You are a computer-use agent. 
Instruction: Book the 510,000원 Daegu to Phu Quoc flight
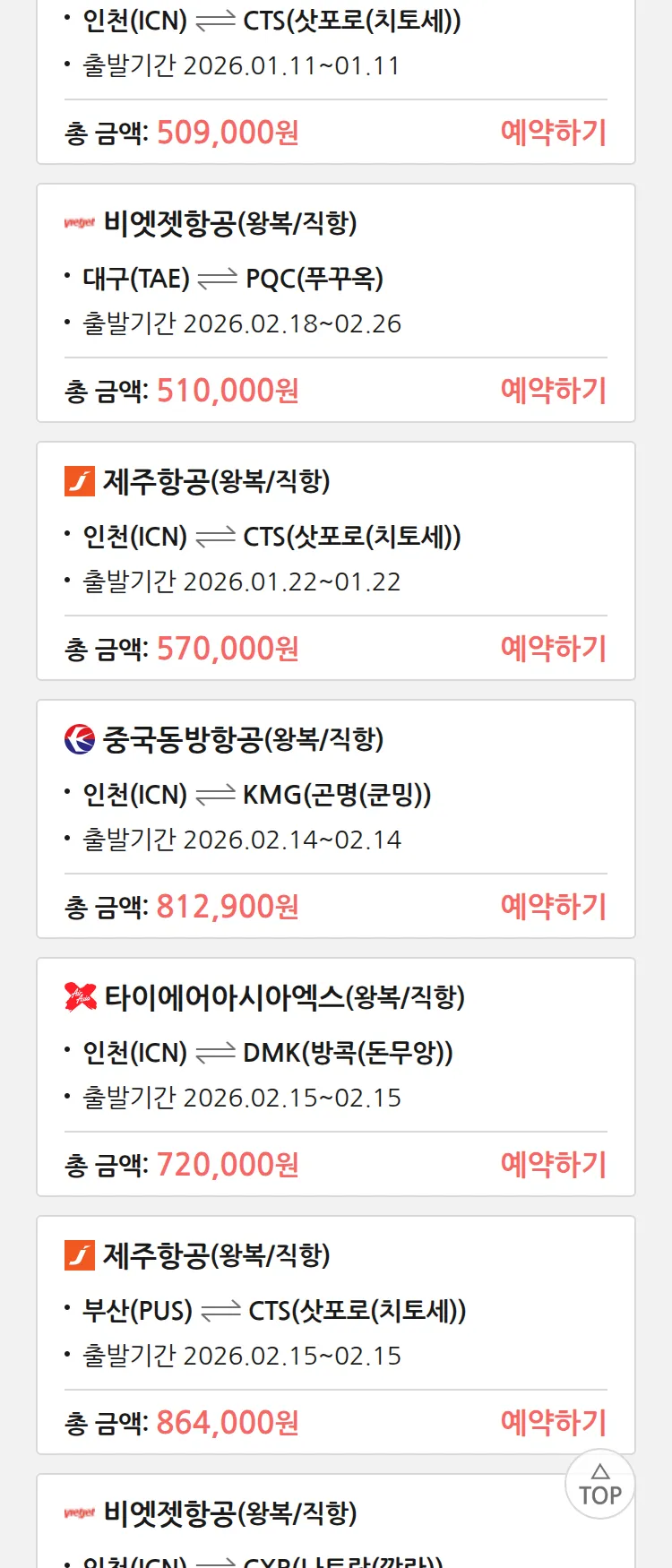pos(553,391)
